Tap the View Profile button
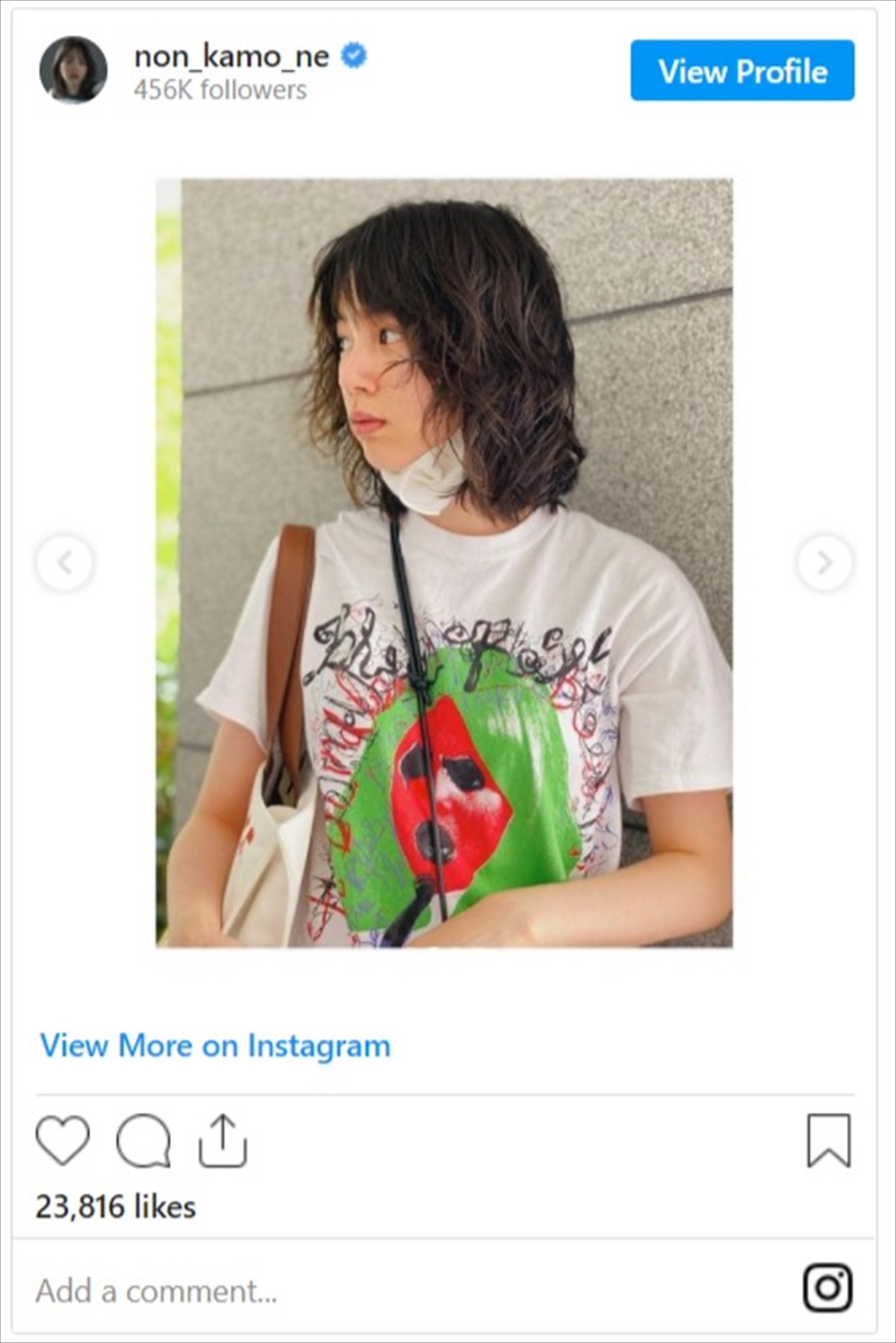 tap(741, 70)
